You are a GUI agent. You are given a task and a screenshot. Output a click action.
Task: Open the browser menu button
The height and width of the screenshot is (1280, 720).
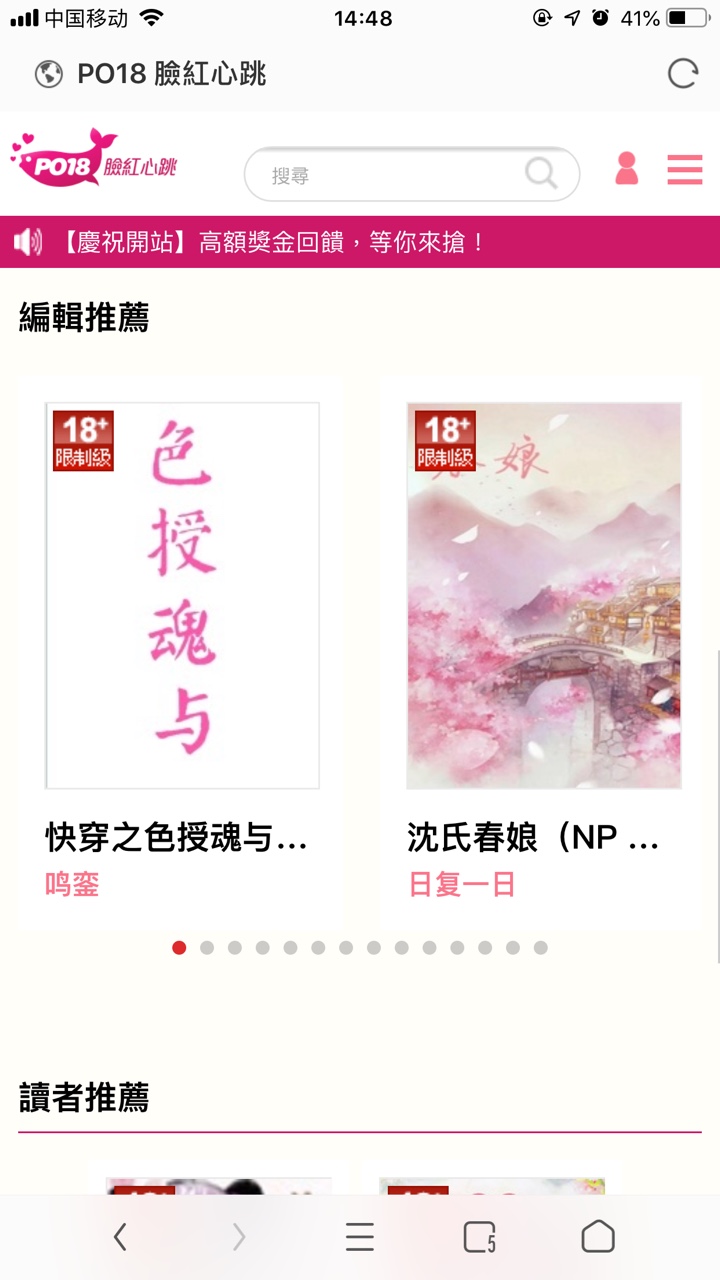[360, 1237]
